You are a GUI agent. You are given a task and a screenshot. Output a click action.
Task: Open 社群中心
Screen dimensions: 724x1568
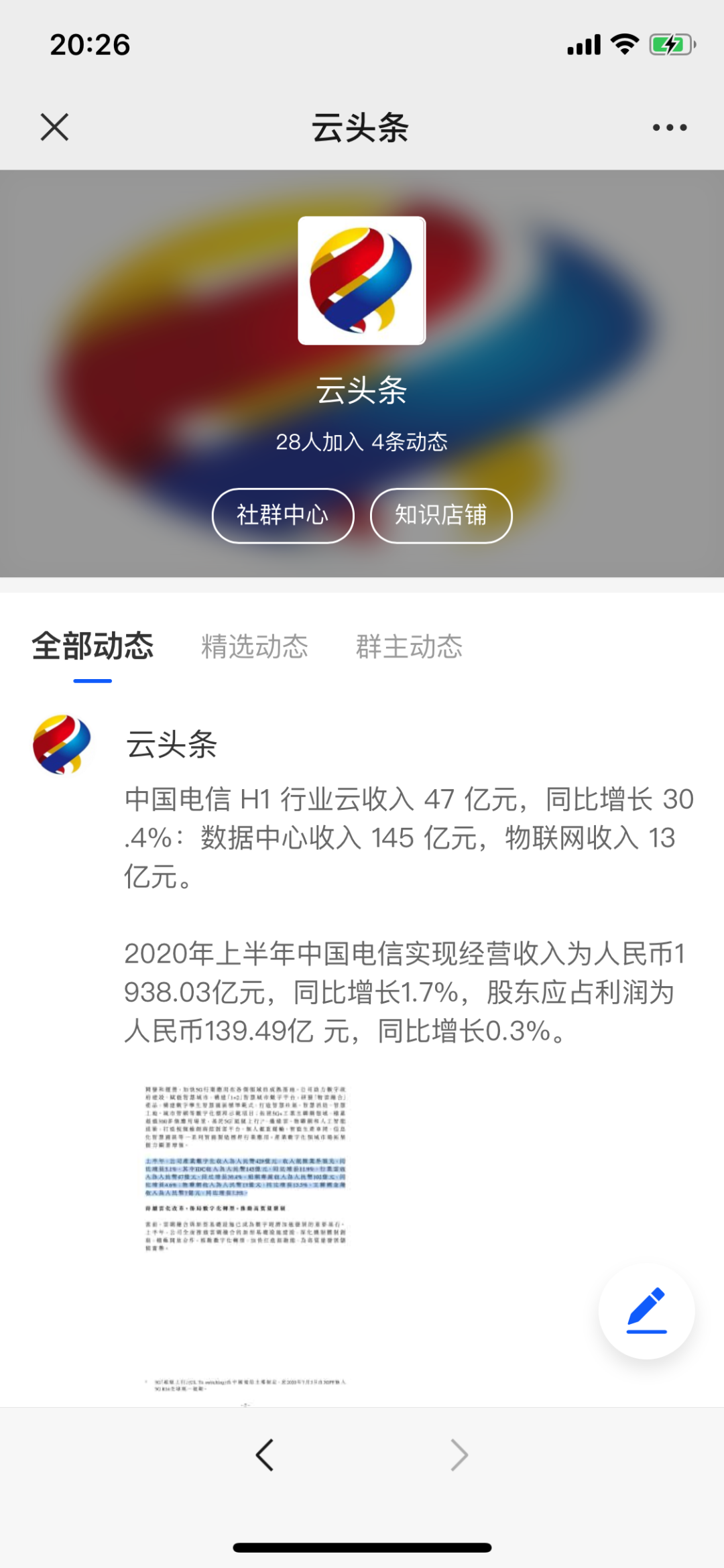pyautogui.click(x=283, y=515)
